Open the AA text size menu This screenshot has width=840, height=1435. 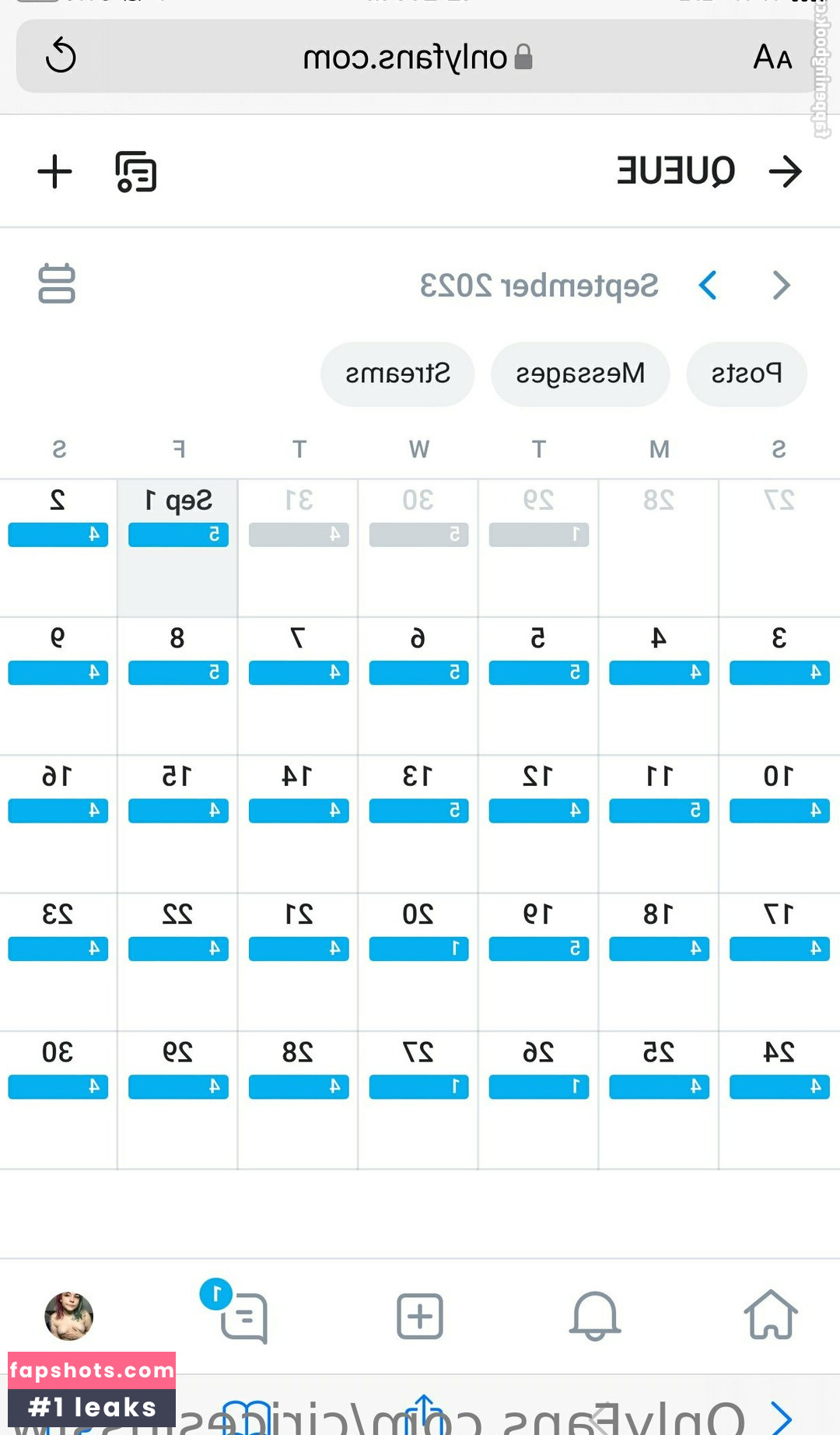pos(772,57)
